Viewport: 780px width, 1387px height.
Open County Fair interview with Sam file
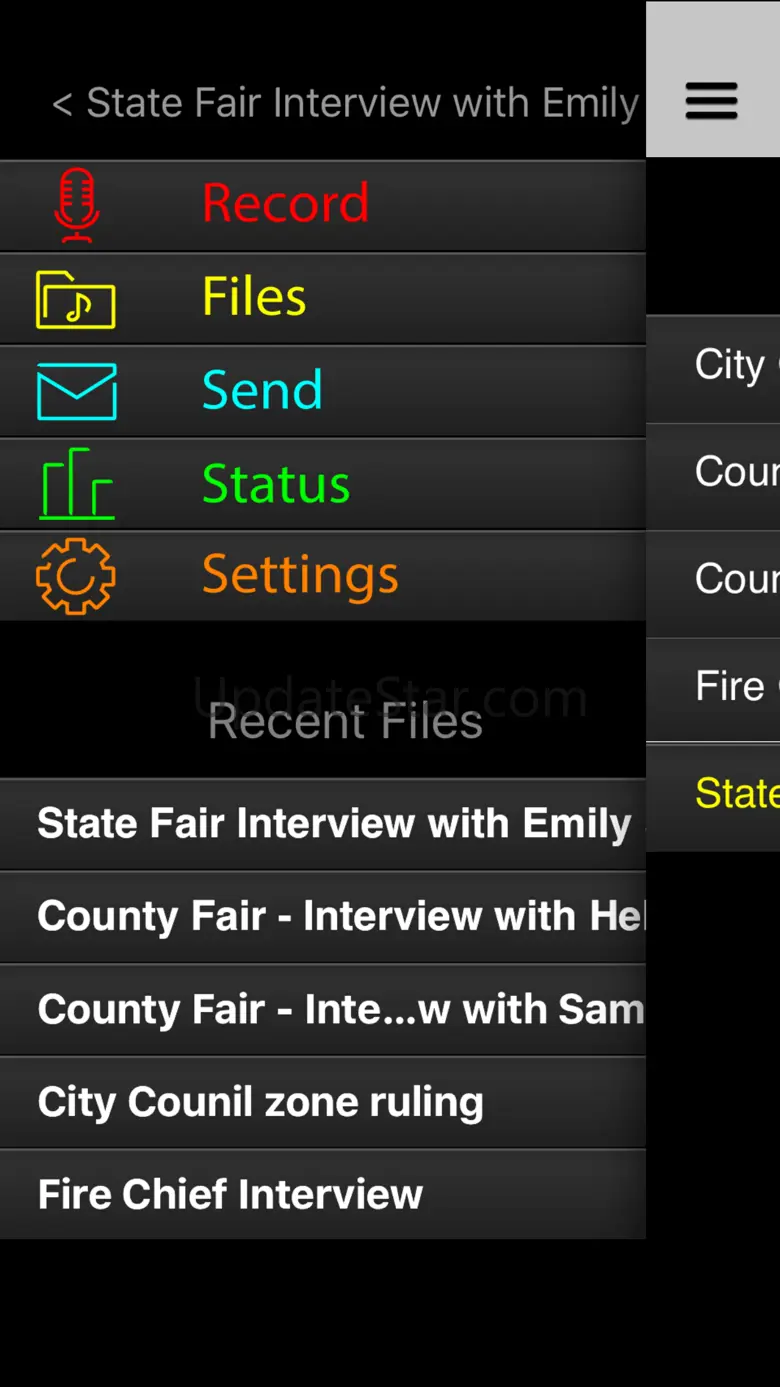pos(322,1010)
